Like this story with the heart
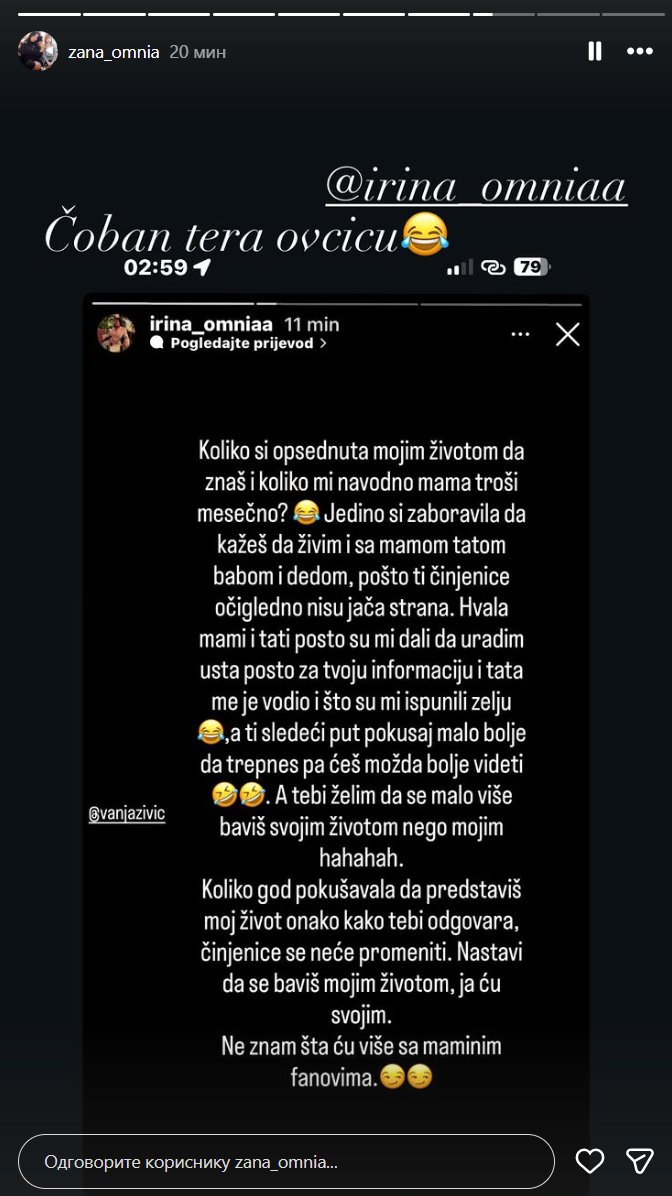This screenshot has width=672, height=1196. coord(590,1161)
